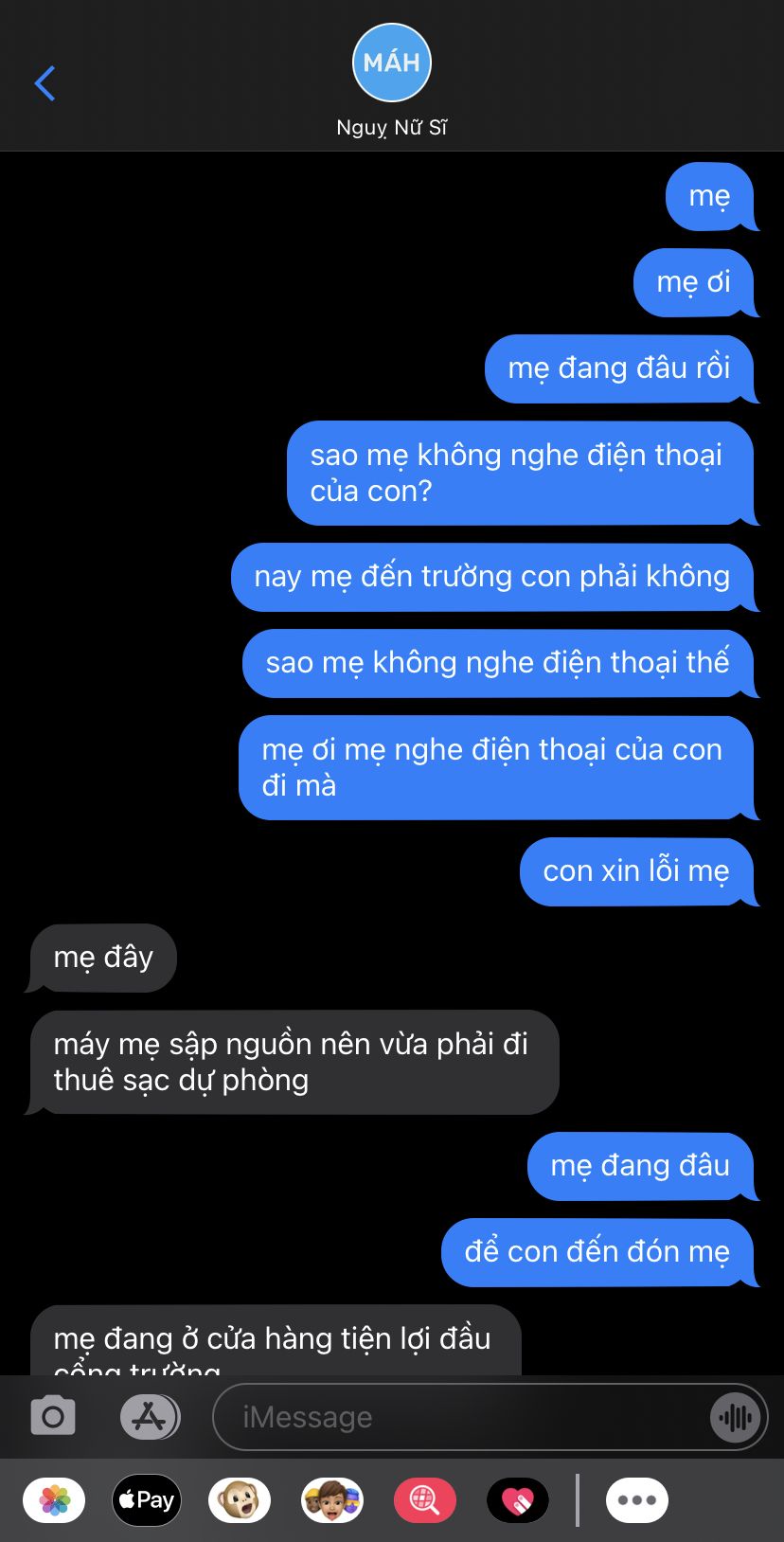Open the Animoji monkey app
Screen dimensions: 784x1542
tap(240, 1500)
